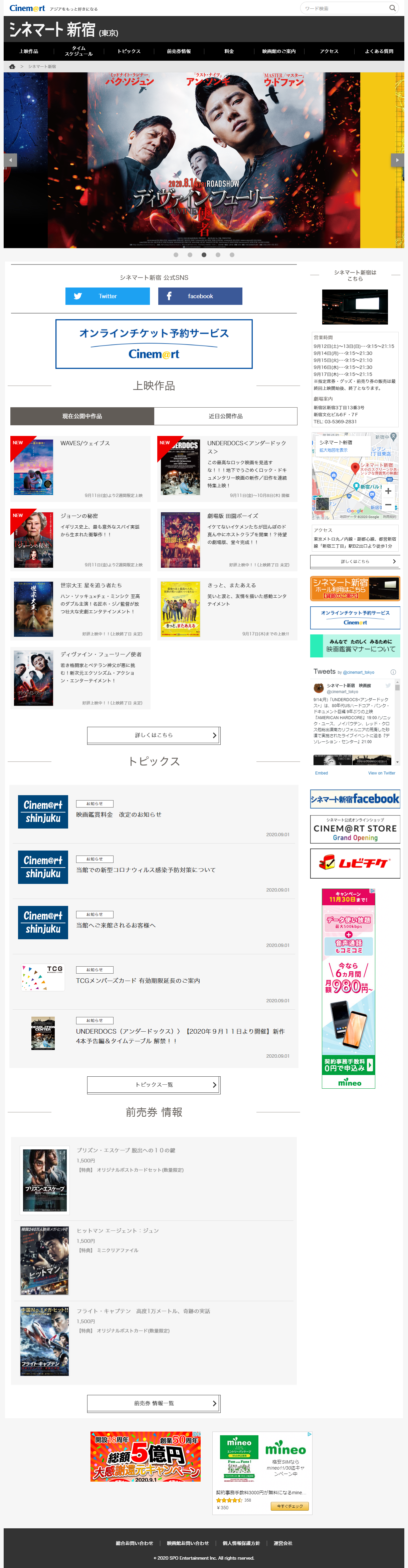This screenshot has height=1568, width=408.
Task: Open よくある質問 FAQ
Action: click(x=379, y=51)
